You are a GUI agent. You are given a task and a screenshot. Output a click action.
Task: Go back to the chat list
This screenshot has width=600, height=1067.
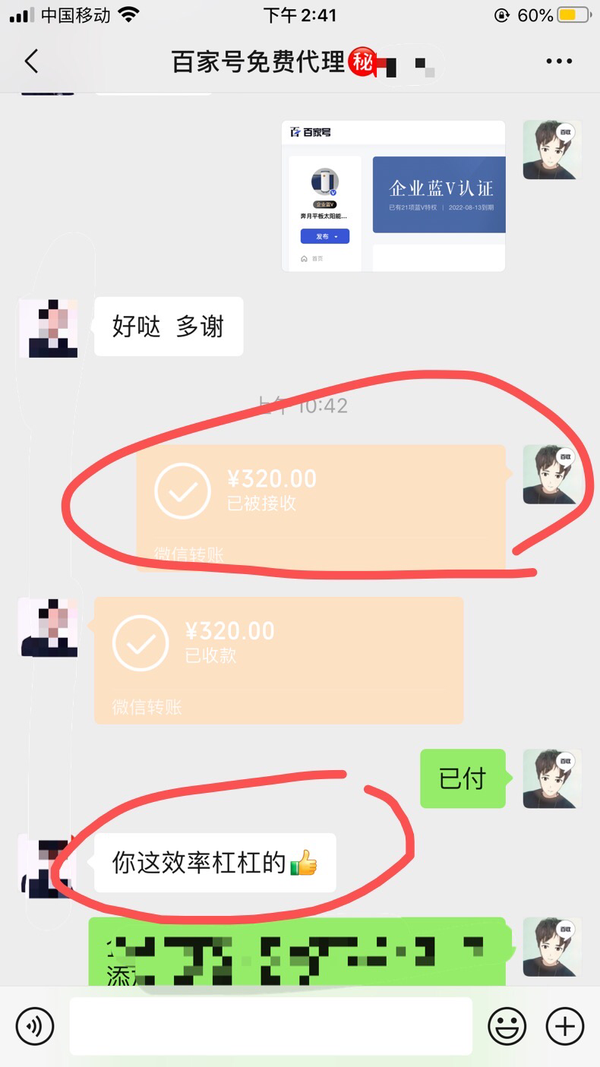31,61
